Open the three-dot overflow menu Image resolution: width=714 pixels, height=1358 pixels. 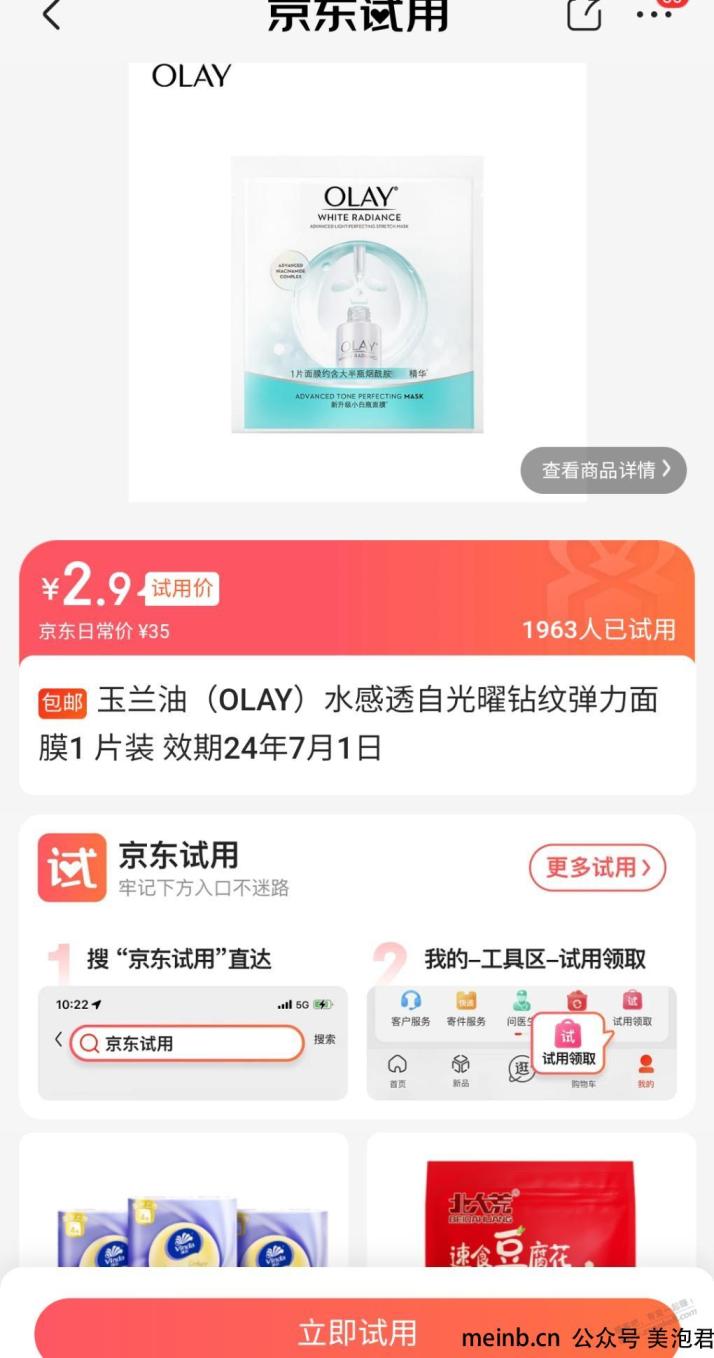pyautogui.click(x=654, y=14)
